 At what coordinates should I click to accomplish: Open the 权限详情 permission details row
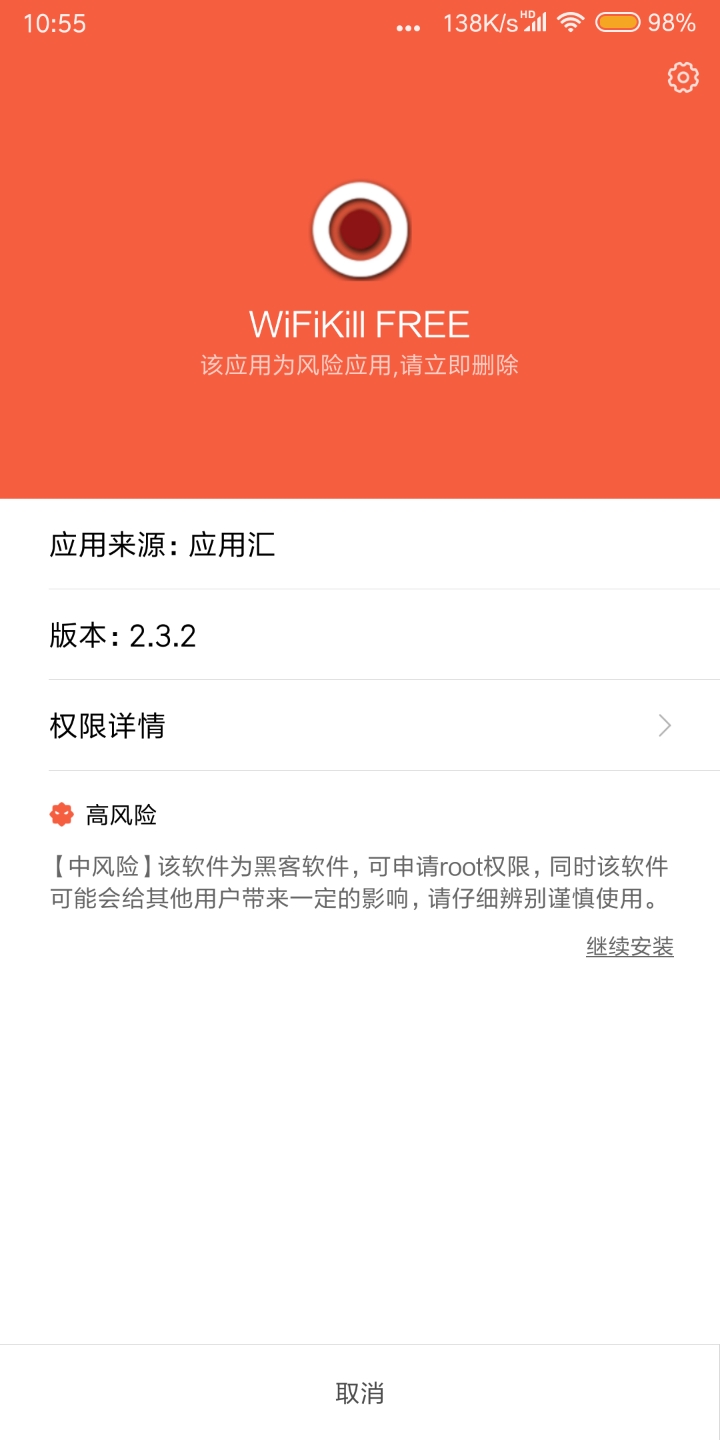(x=360, y=725)
